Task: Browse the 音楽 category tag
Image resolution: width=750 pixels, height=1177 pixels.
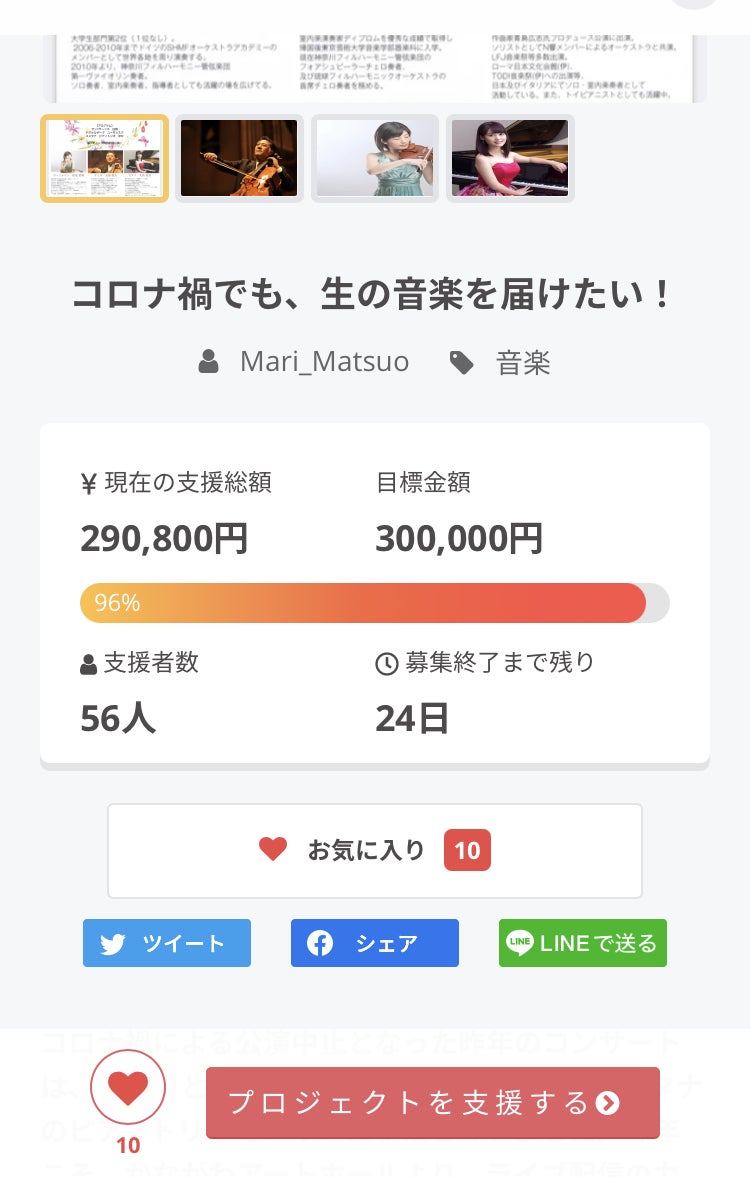Action: click(x=522, y=362)
